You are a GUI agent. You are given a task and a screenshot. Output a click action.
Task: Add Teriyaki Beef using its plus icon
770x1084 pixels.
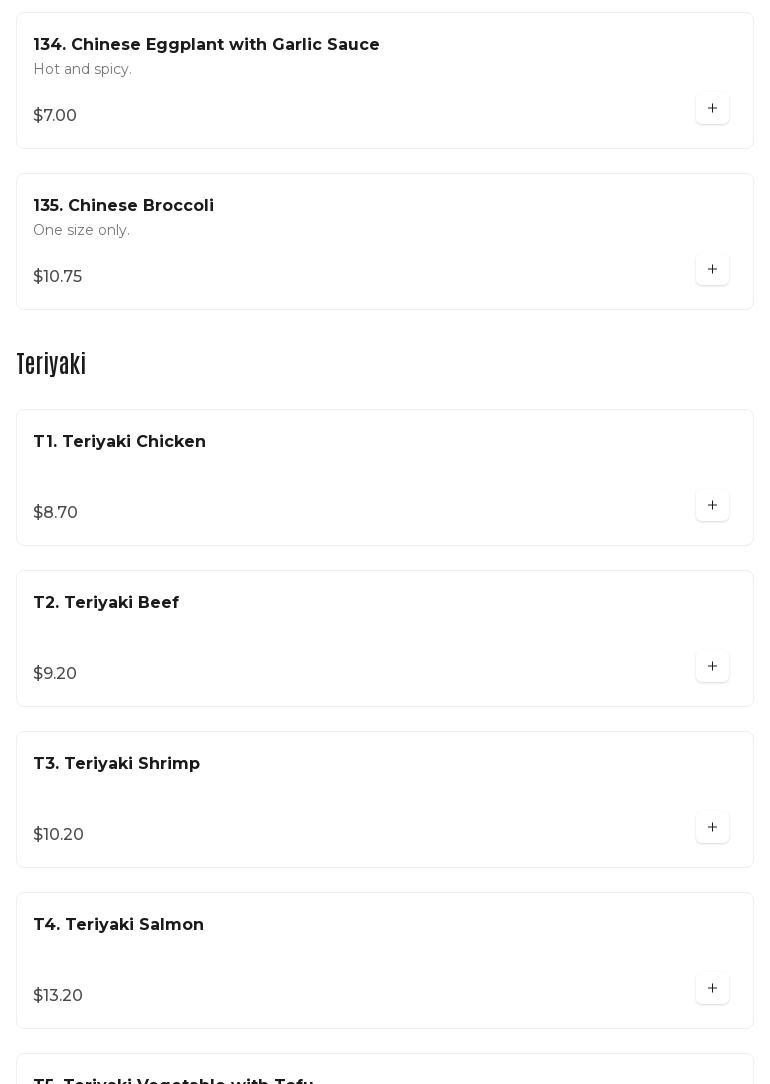[x=712, y=666]
